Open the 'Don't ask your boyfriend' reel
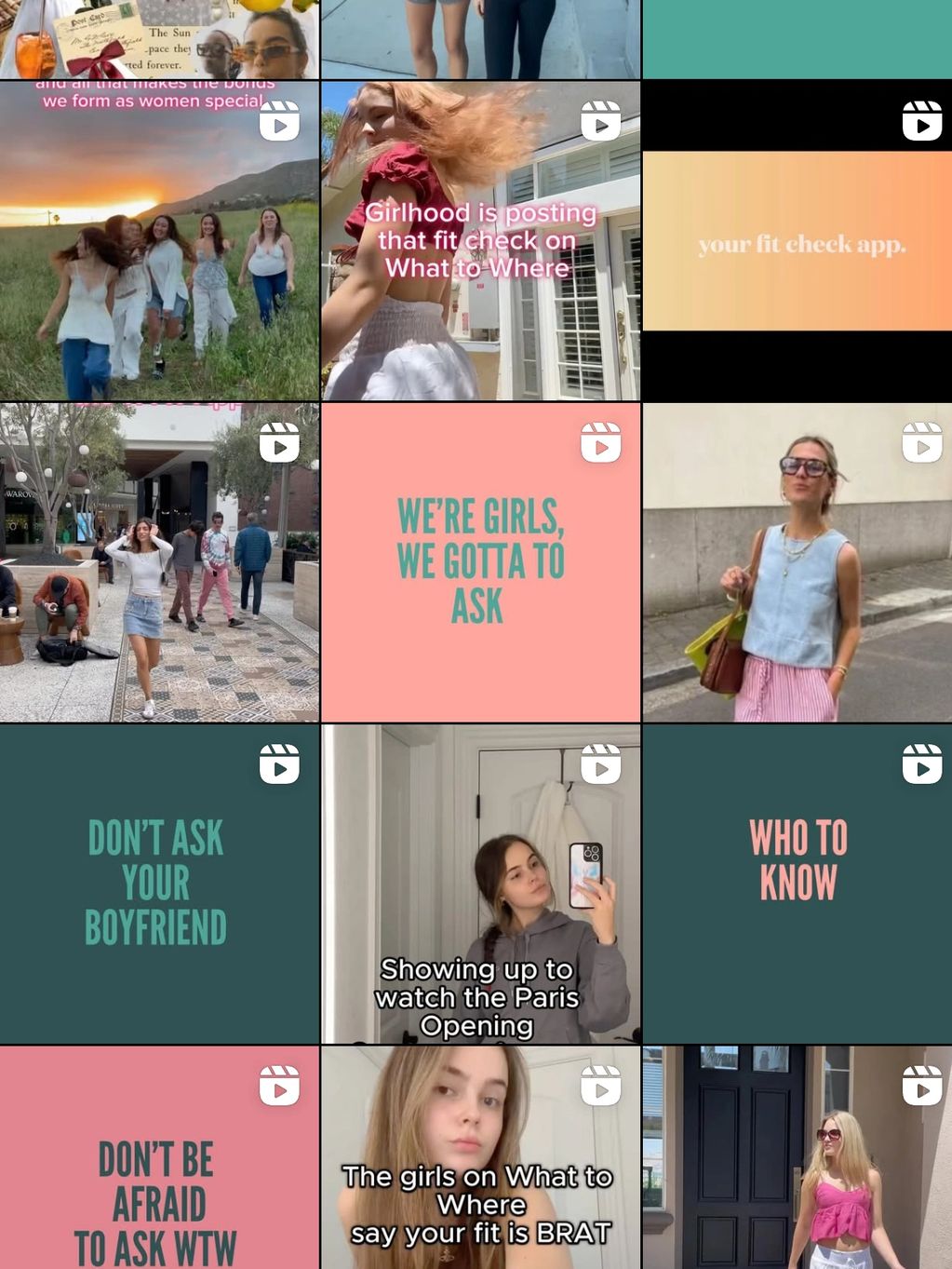This screenshot has height=1269, width=952. (x=159, y=884)
